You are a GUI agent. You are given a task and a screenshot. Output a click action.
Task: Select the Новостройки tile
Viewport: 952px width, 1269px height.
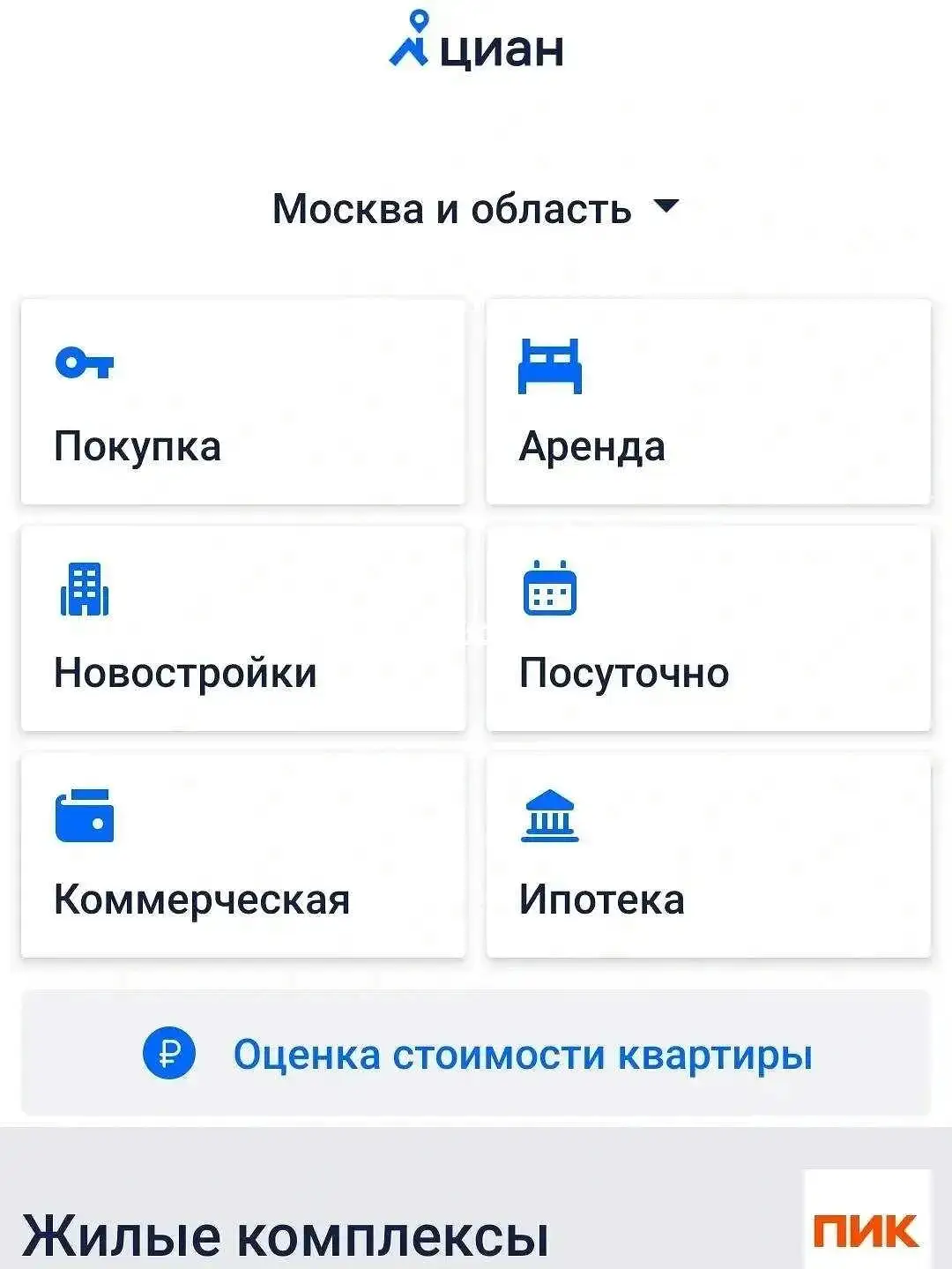click(242, 628)
